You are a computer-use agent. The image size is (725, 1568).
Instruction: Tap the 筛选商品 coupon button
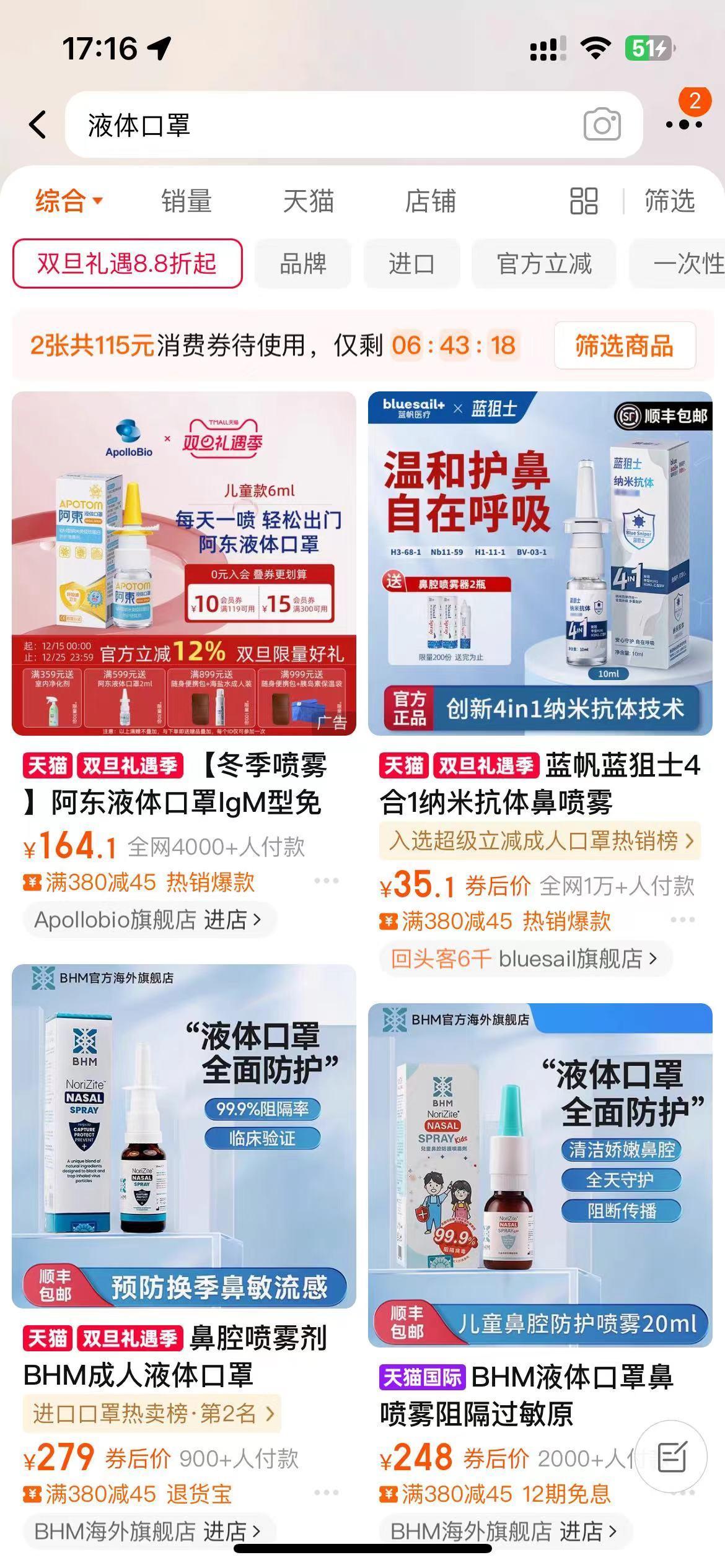[624, 346]
